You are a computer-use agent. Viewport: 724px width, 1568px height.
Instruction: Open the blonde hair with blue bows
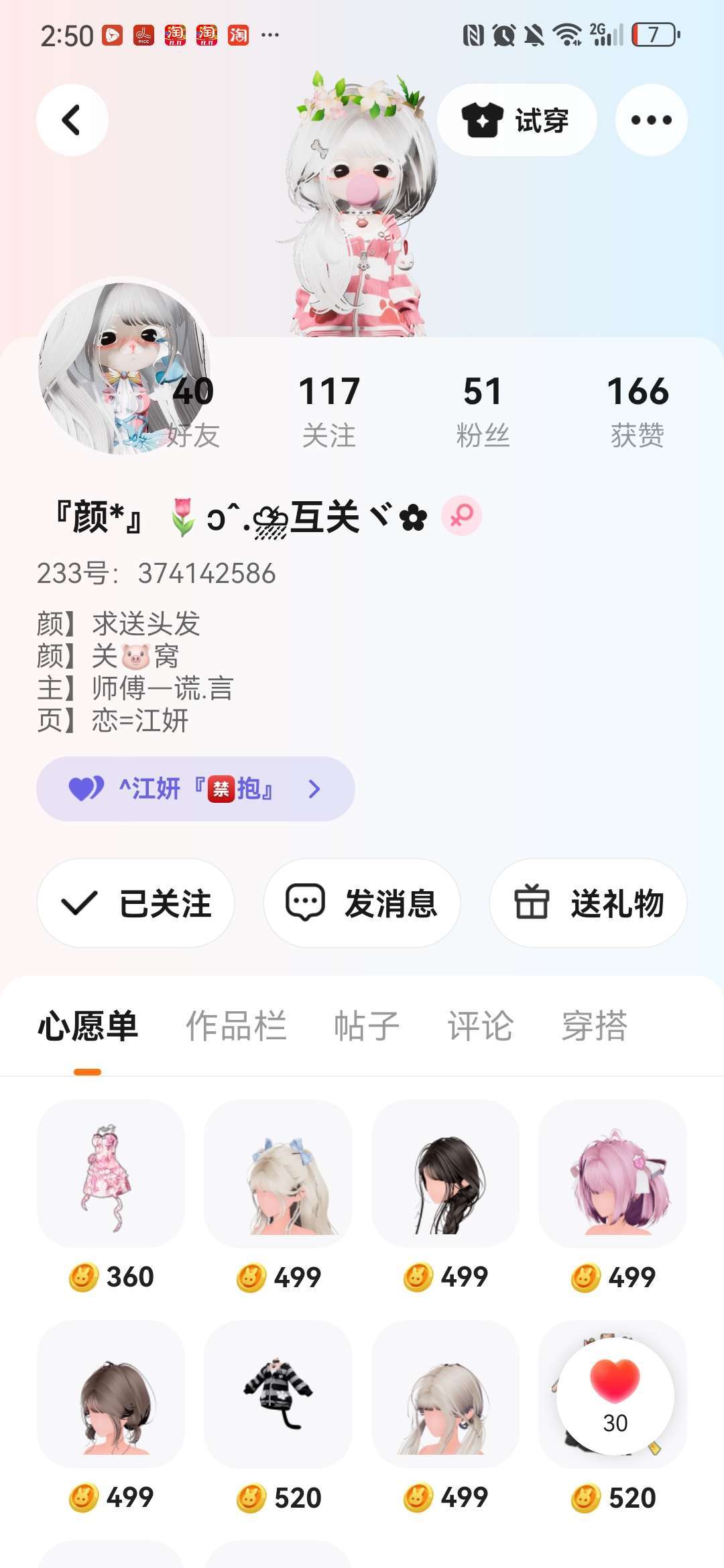(278, 1174)
